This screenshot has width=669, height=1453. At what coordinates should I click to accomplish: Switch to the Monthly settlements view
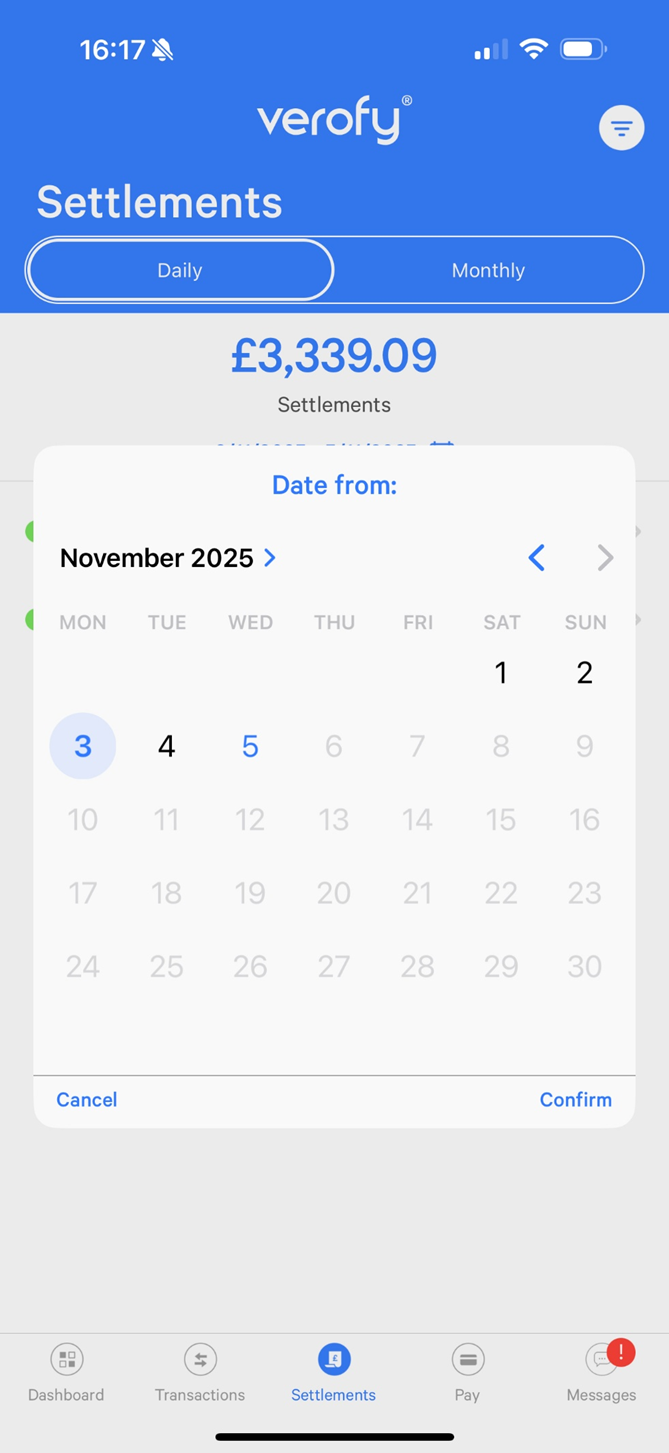point(488,270)
